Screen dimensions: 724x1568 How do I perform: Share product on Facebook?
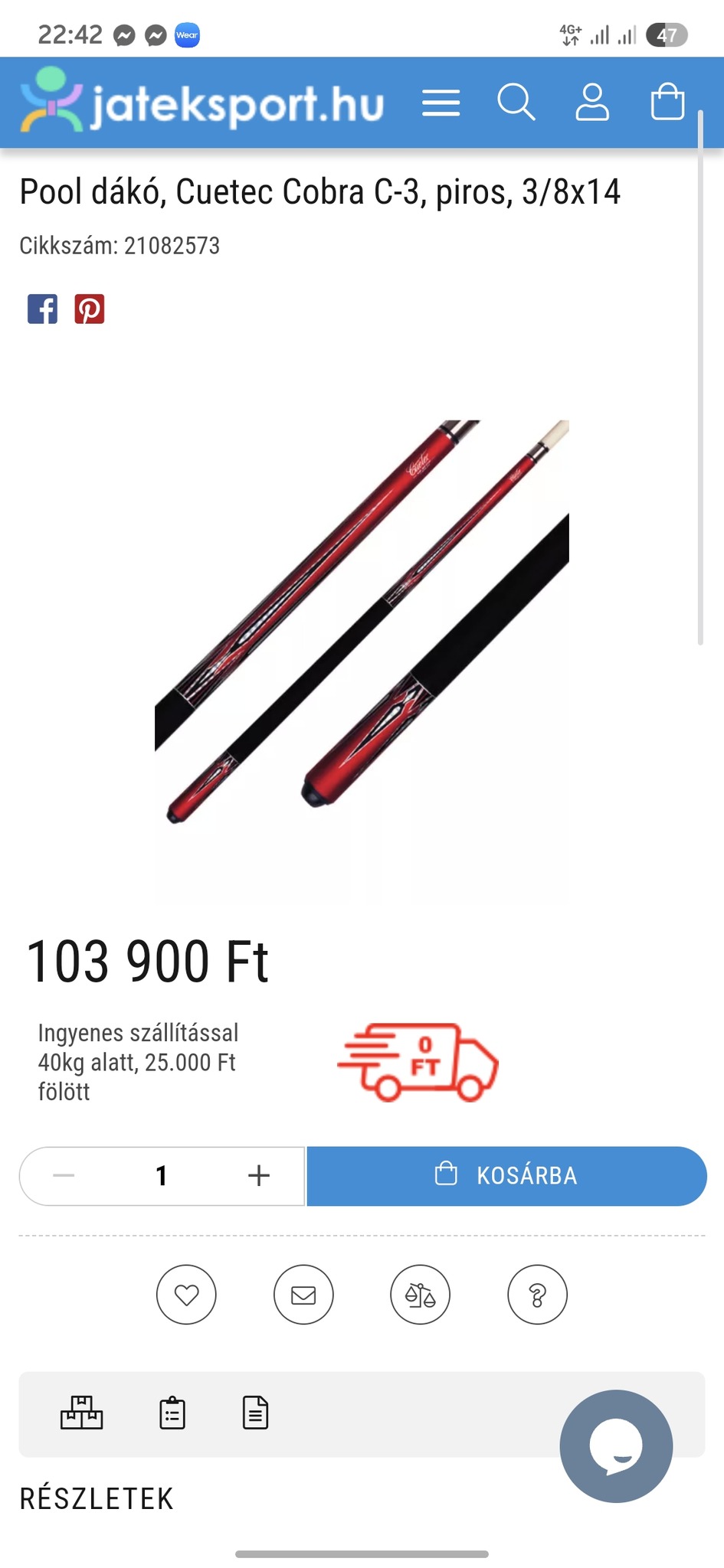[x=43, y=309]
